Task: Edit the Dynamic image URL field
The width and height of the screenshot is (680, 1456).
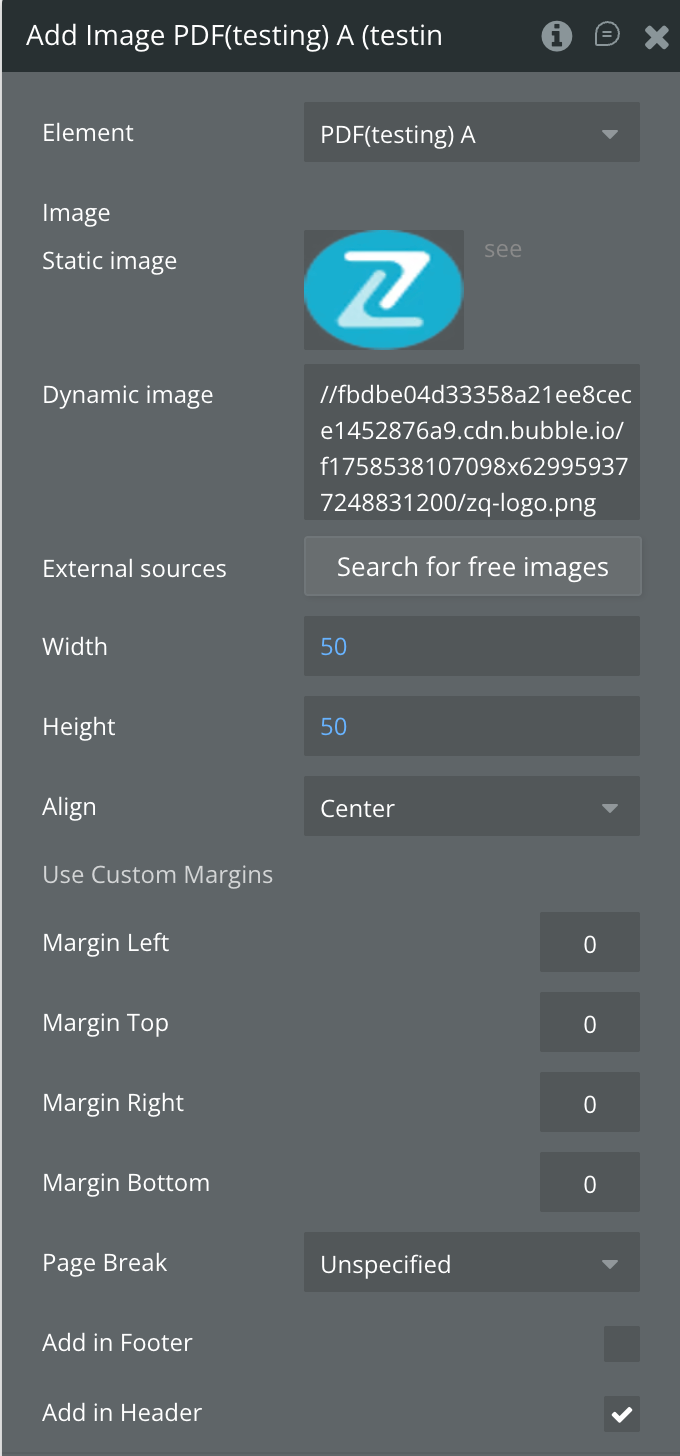Action: pos(471,442)
